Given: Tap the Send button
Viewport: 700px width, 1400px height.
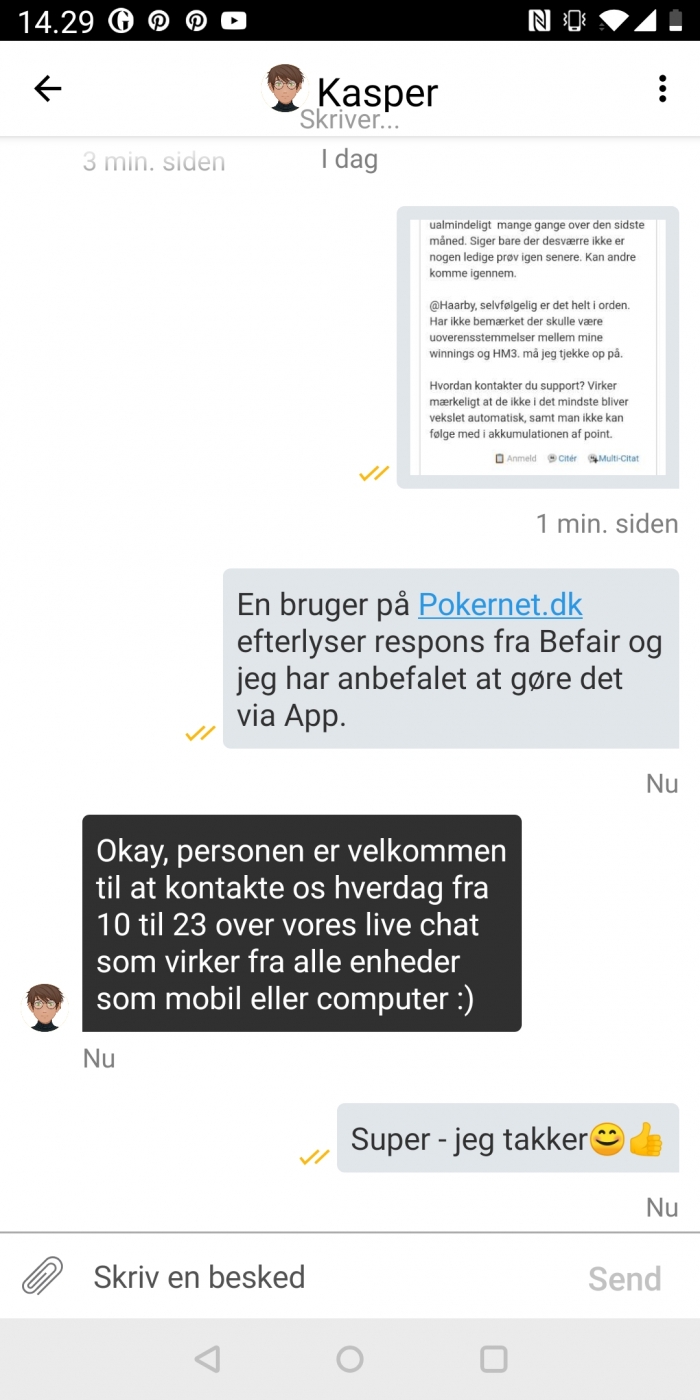Looking at the screenshot, I should 624,1278.
